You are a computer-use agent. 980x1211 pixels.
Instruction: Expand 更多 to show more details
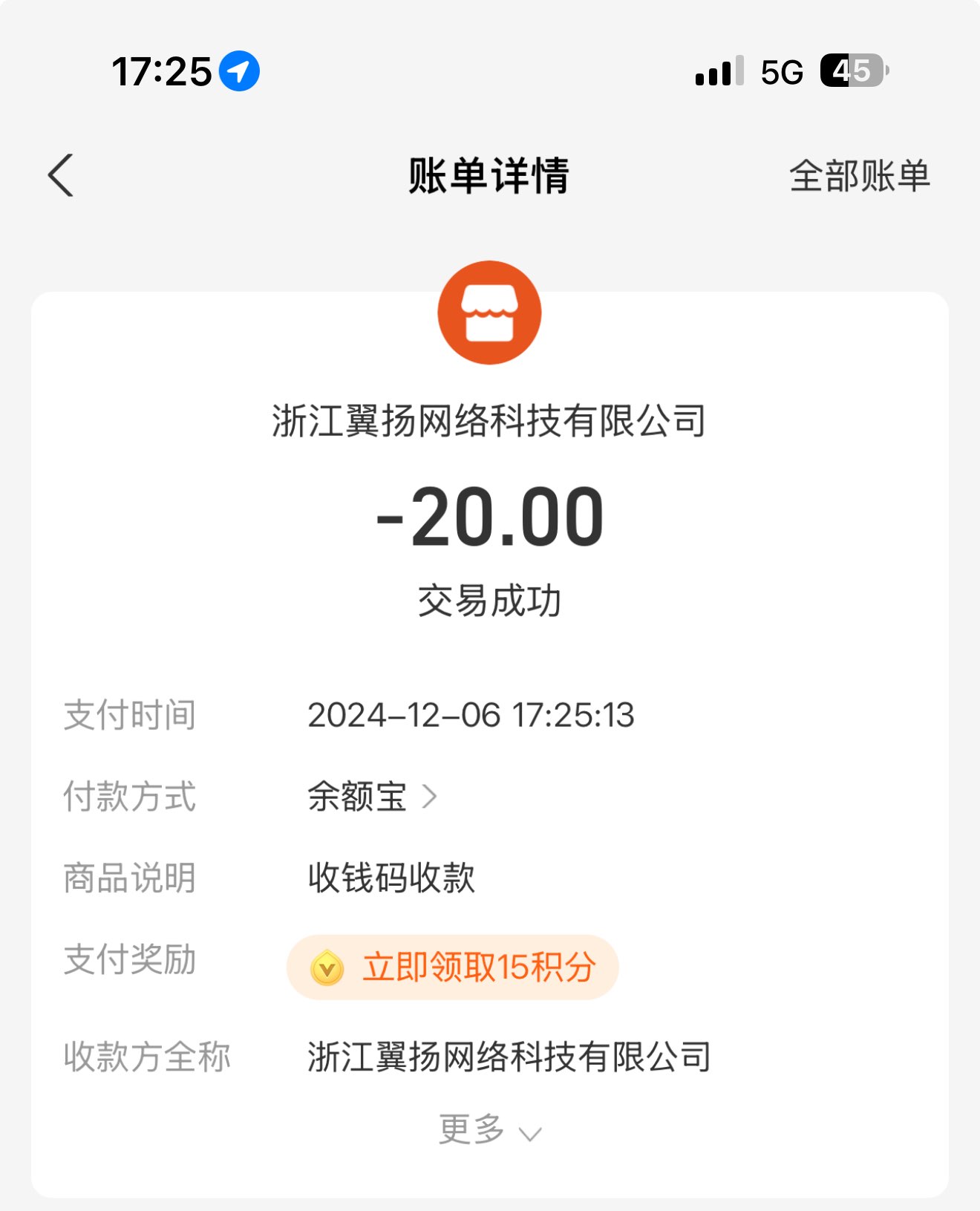tap(489, 1131)
